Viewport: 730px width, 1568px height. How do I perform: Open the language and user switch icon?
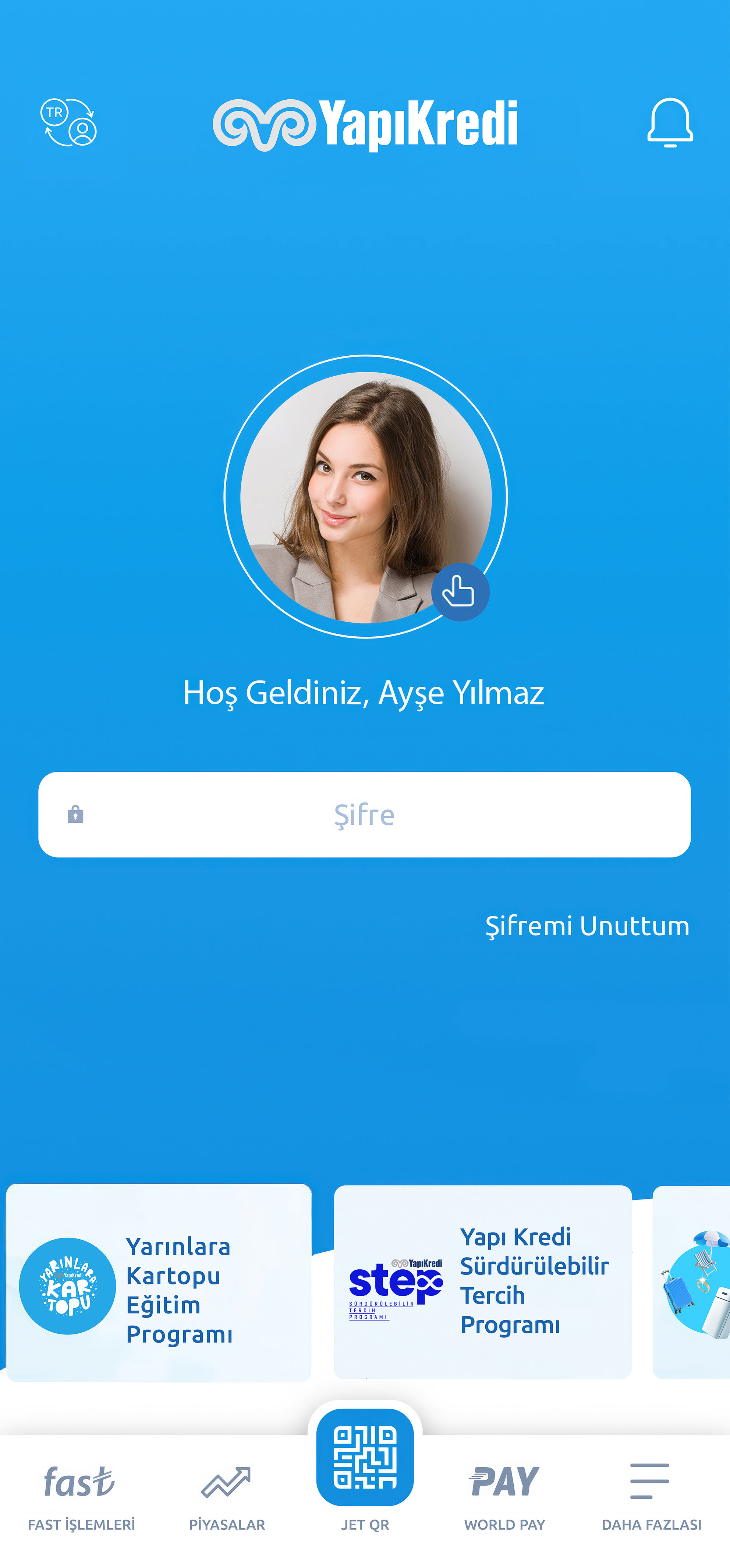[x=69, y=122]
